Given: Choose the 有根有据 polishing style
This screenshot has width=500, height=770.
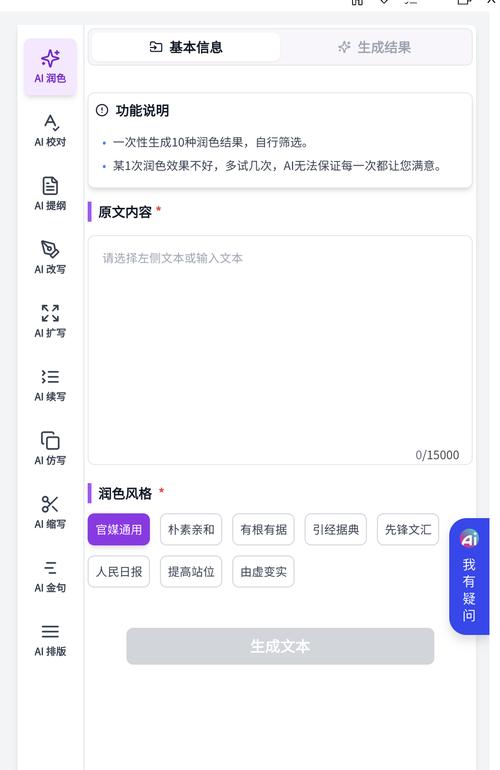Looking at the screenshot, I should (263, 529).
